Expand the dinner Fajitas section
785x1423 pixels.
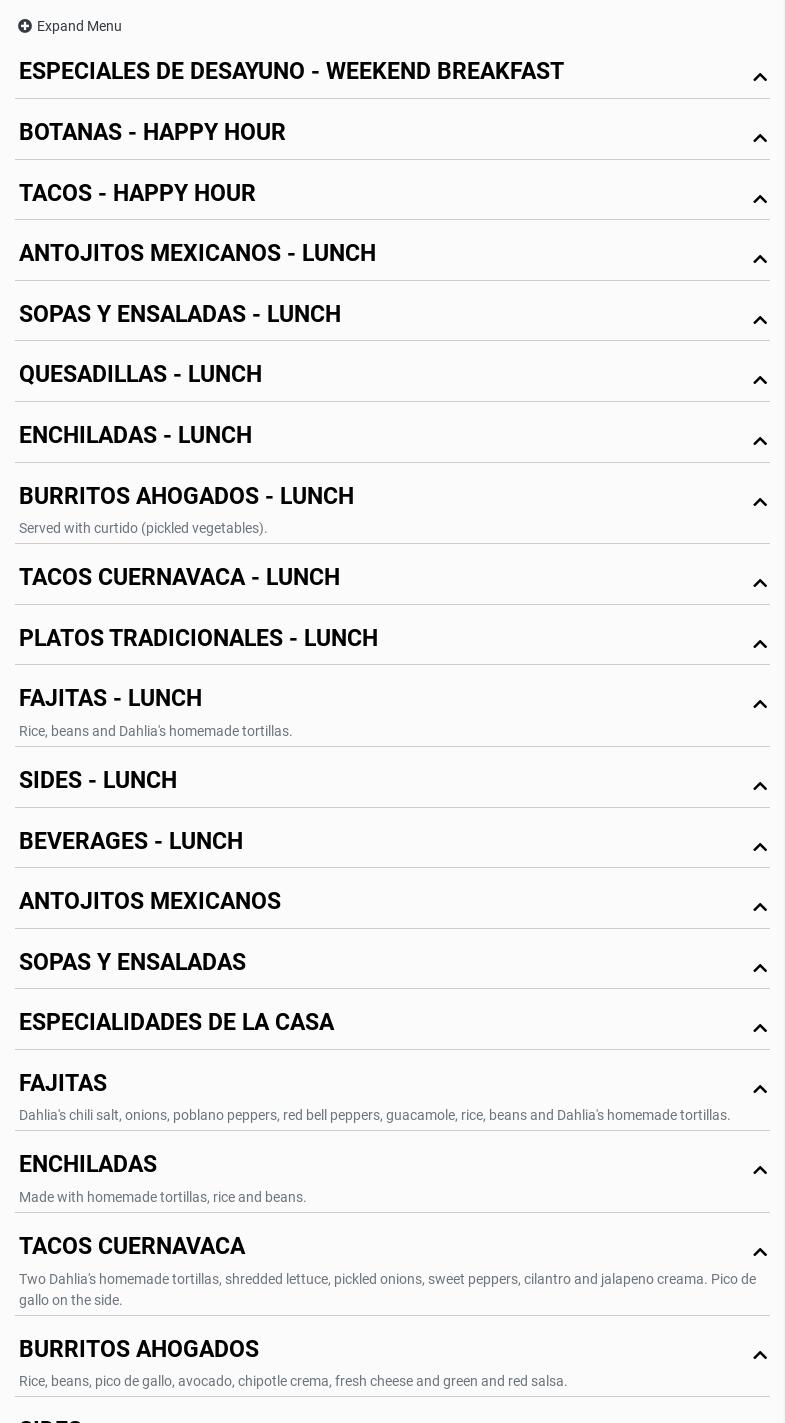click(x=63, y=1084)
